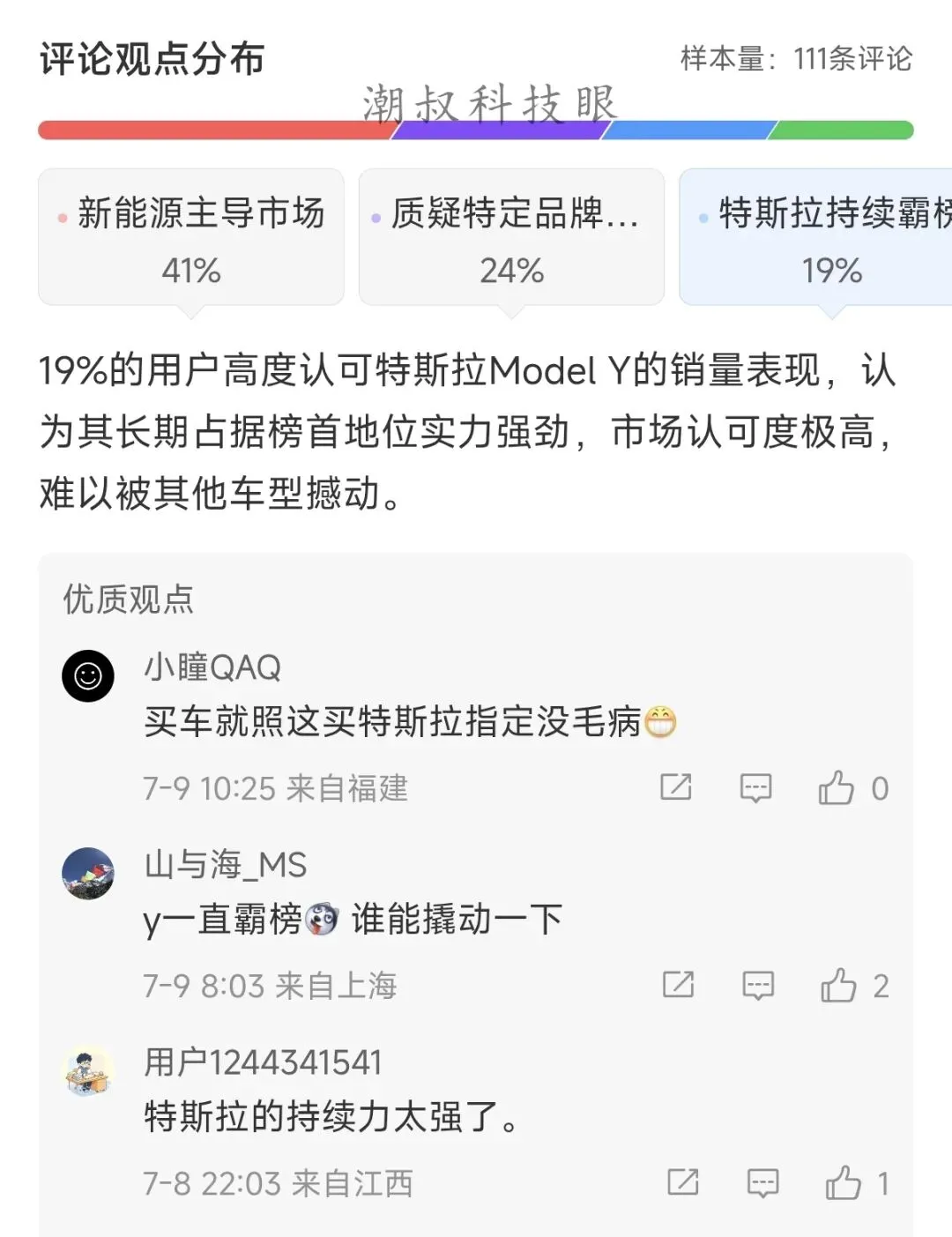The height and width of the screenshot is (1237, 952).
Task: Reply to 小瞳QAQ's comment
Action: coord(755,787)
